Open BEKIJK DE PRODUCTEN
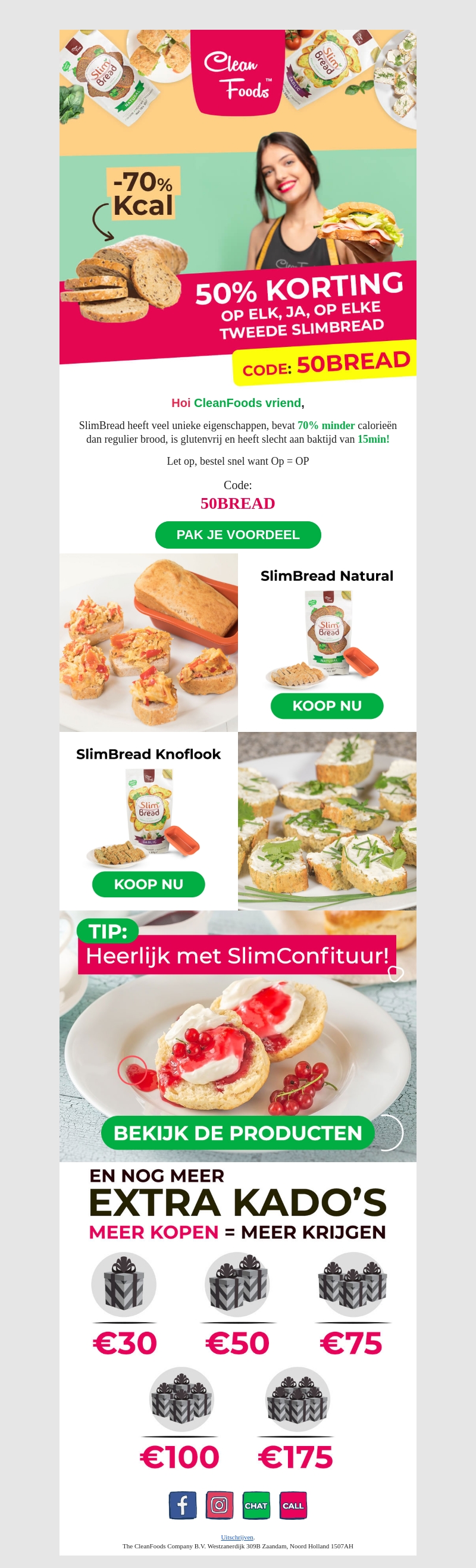Screen dimensions: 476x1568 pos(237,1133)
